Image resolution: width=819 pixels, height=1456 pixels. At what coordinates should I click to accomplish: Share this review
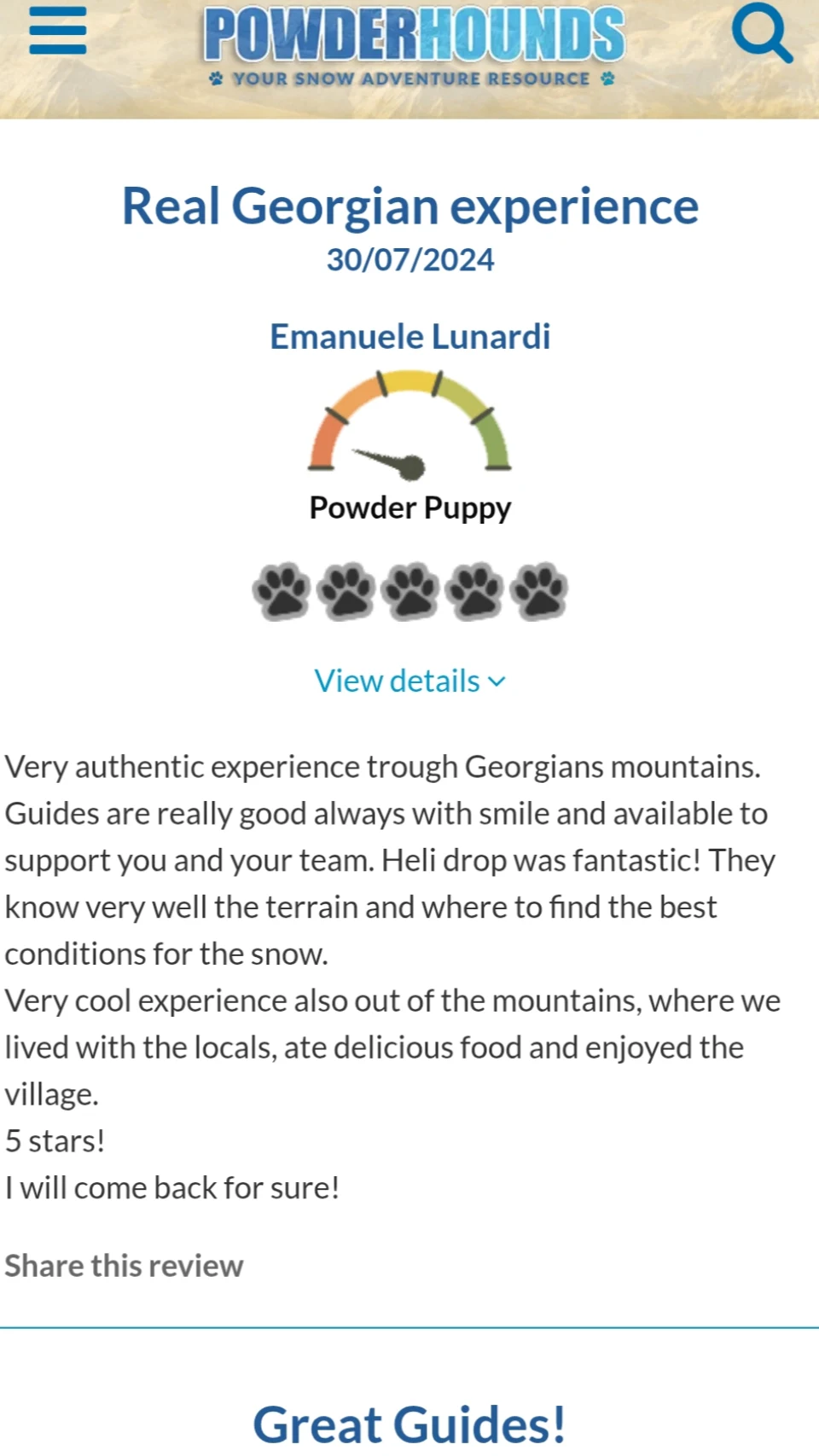pos(124,1266)
